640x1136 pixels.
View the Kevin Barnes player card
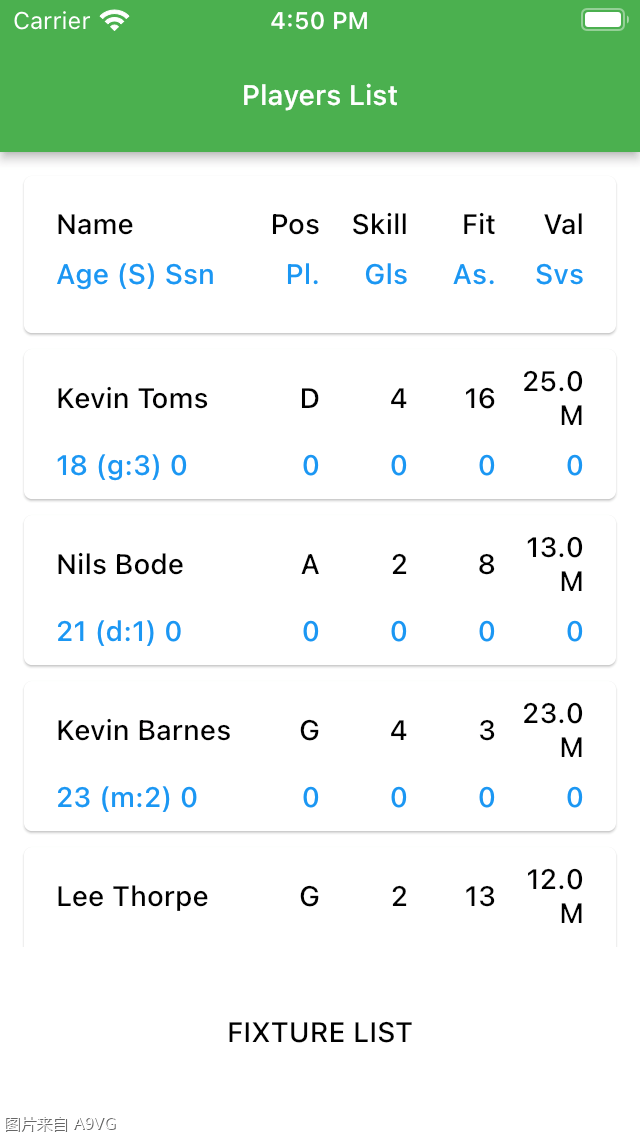(320, 757)
